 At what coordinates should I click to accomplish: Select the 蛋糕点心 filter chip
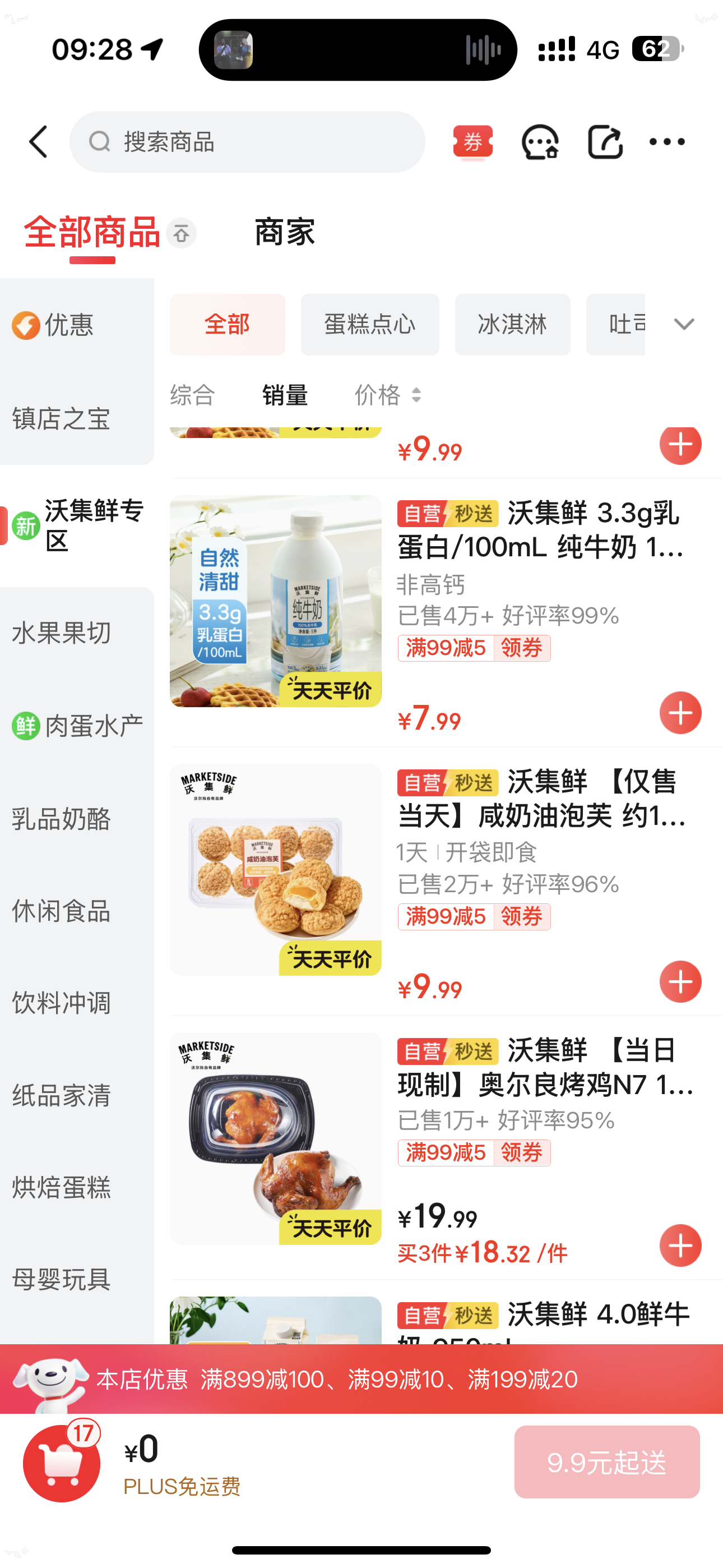[x=369, y=325]
